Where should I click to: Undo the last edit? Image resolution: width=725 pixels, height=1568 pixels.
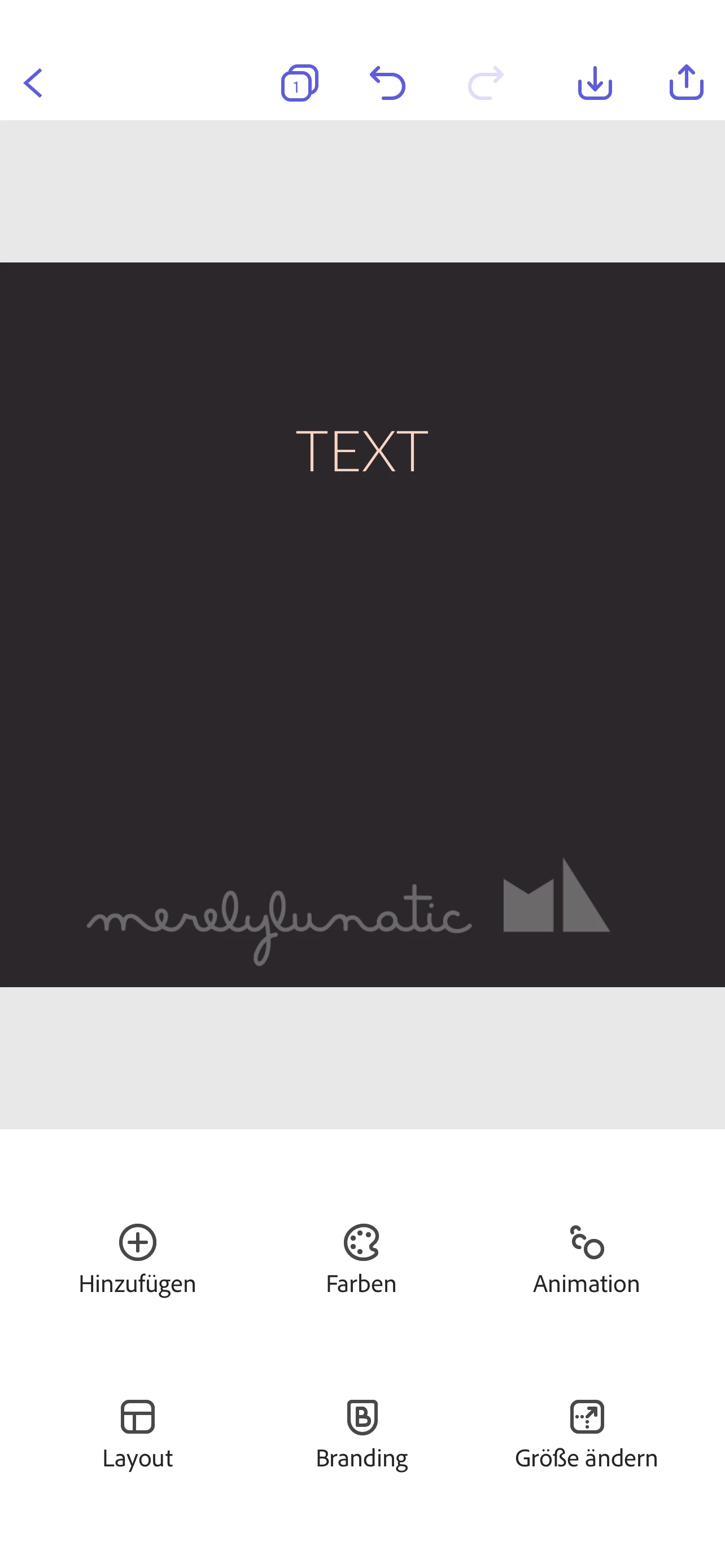click(388, 83)
